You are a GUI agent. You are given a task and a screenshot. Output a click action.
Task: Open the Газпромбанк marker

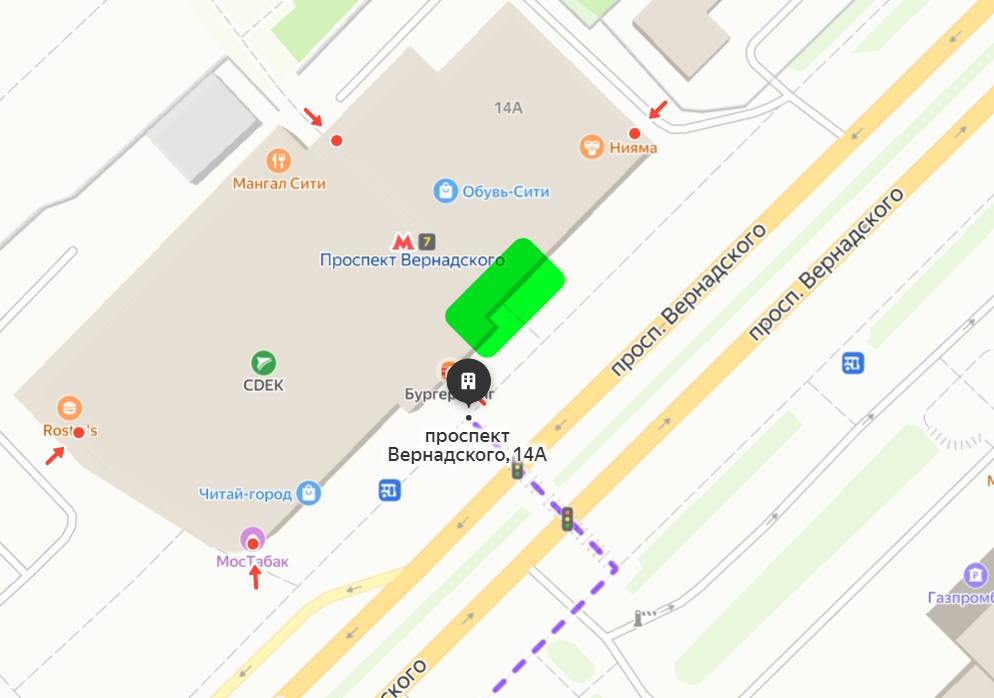point(975,576)
